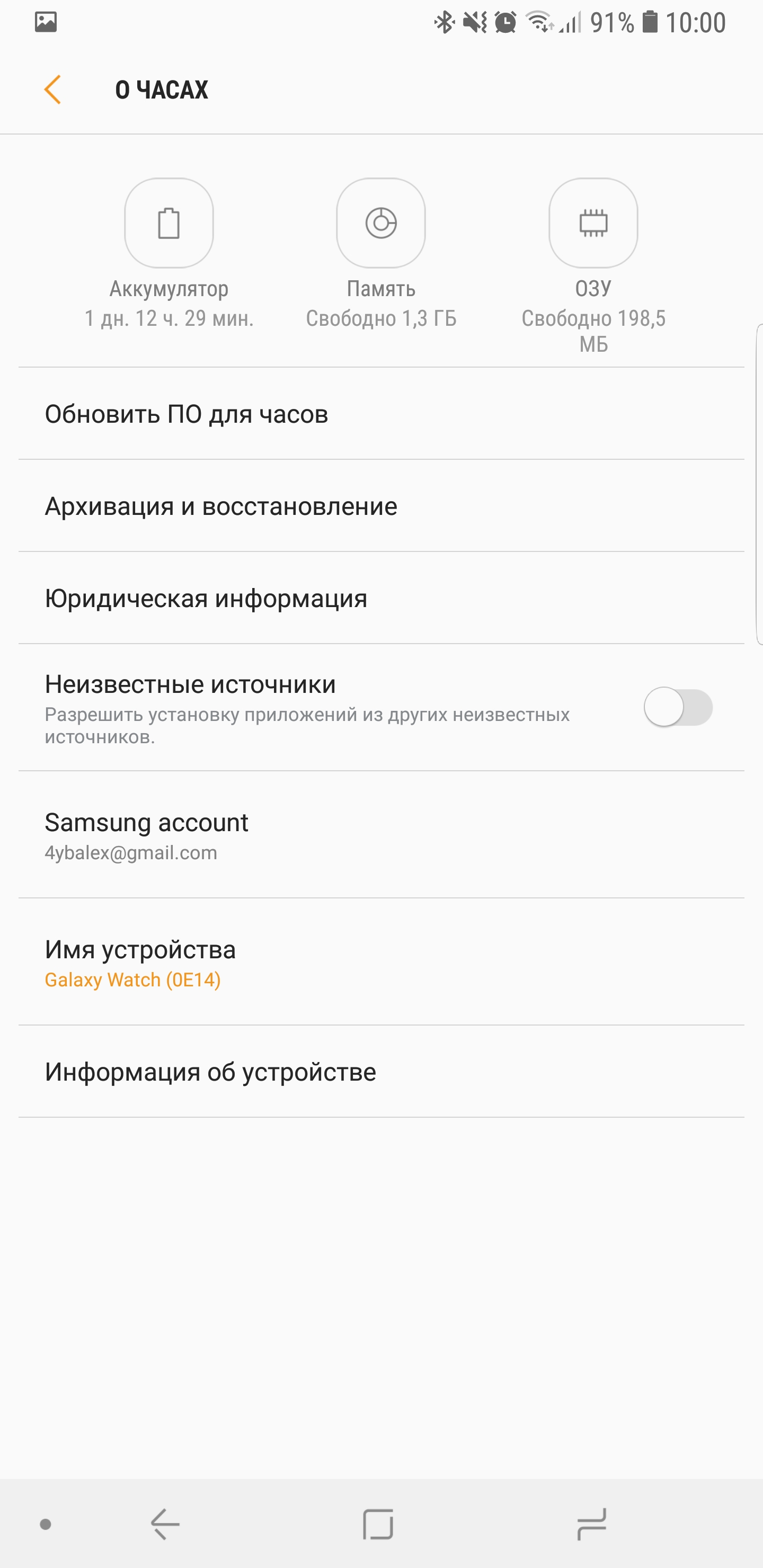Tap the system home button
This screenshot has height=1568, width=763.
coord(378,1524)
